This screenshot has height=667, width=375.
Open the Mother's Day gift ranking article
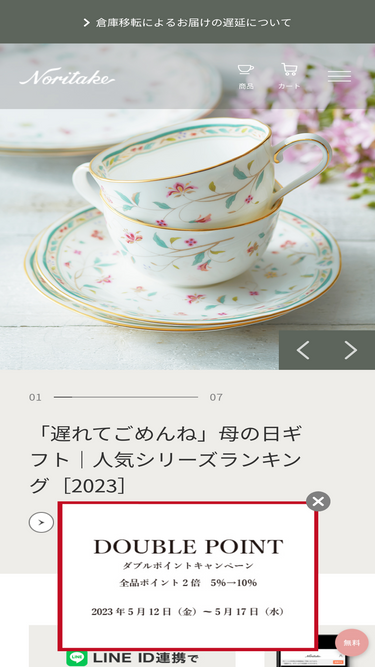166,460
